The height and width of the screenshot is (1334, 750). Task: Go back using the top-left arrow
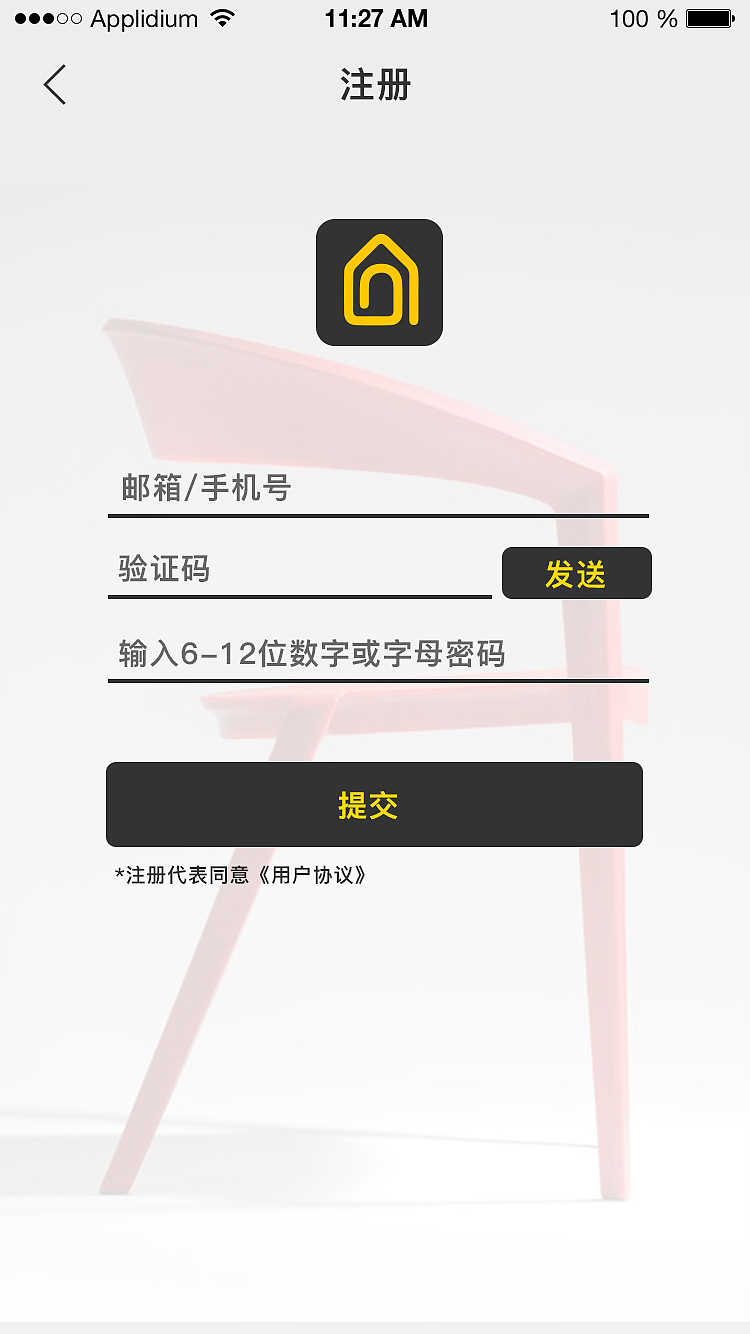pos(55,85)
